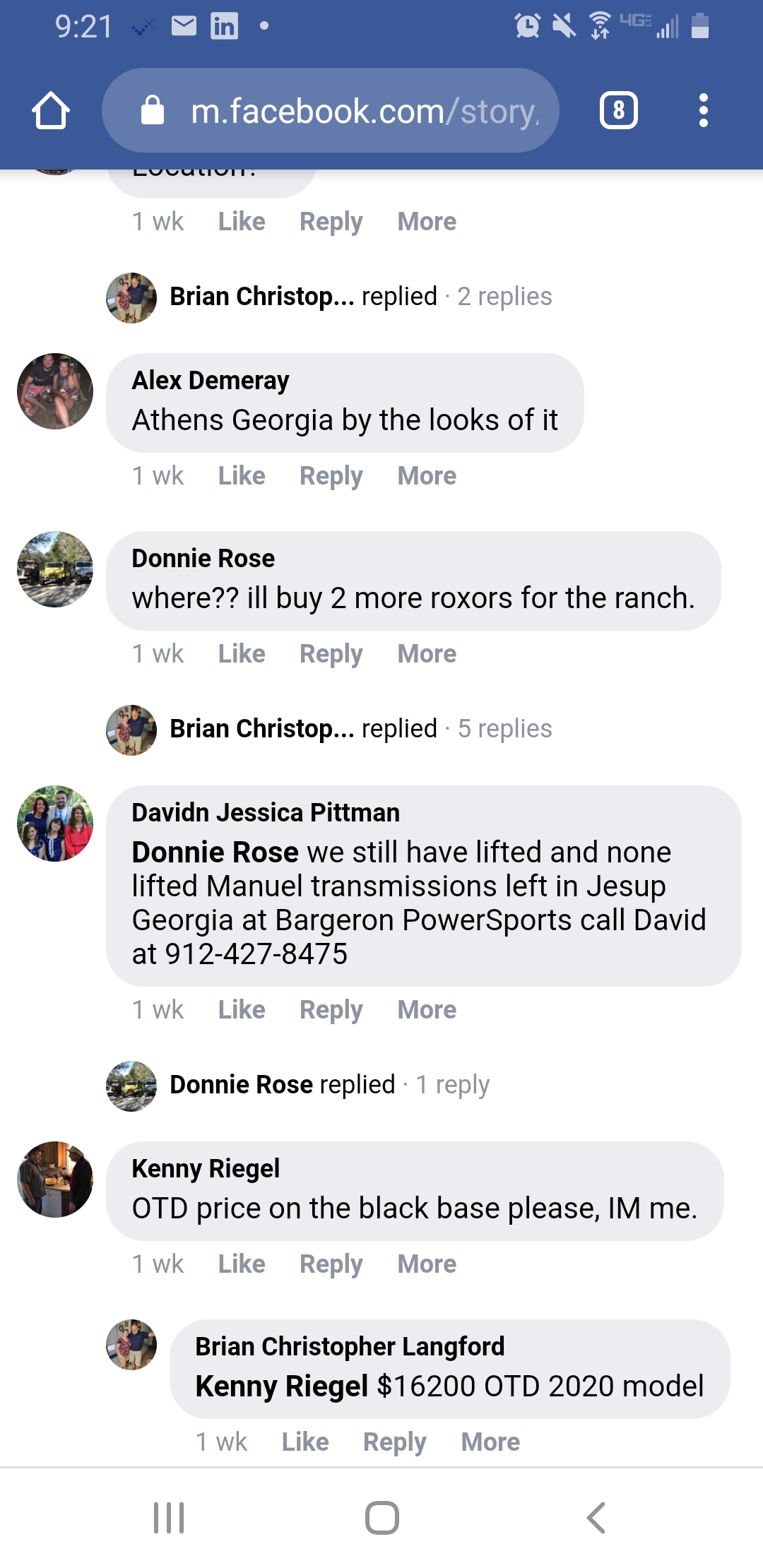
Task: Like Donnie Rose's roxors comment
Action: click(x=242, y=654)
